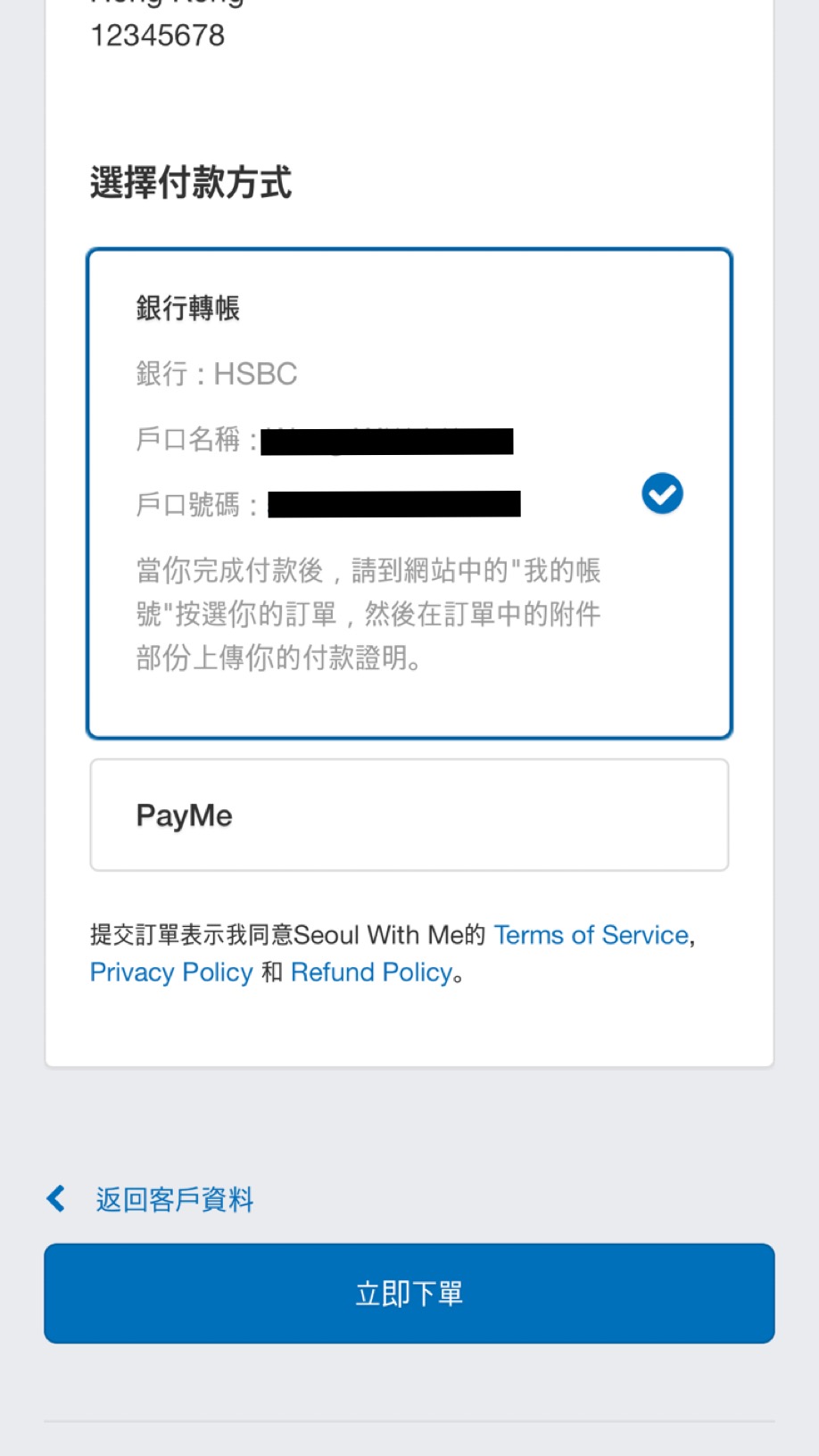View the Refund Policy

click(x=371, y=972)
